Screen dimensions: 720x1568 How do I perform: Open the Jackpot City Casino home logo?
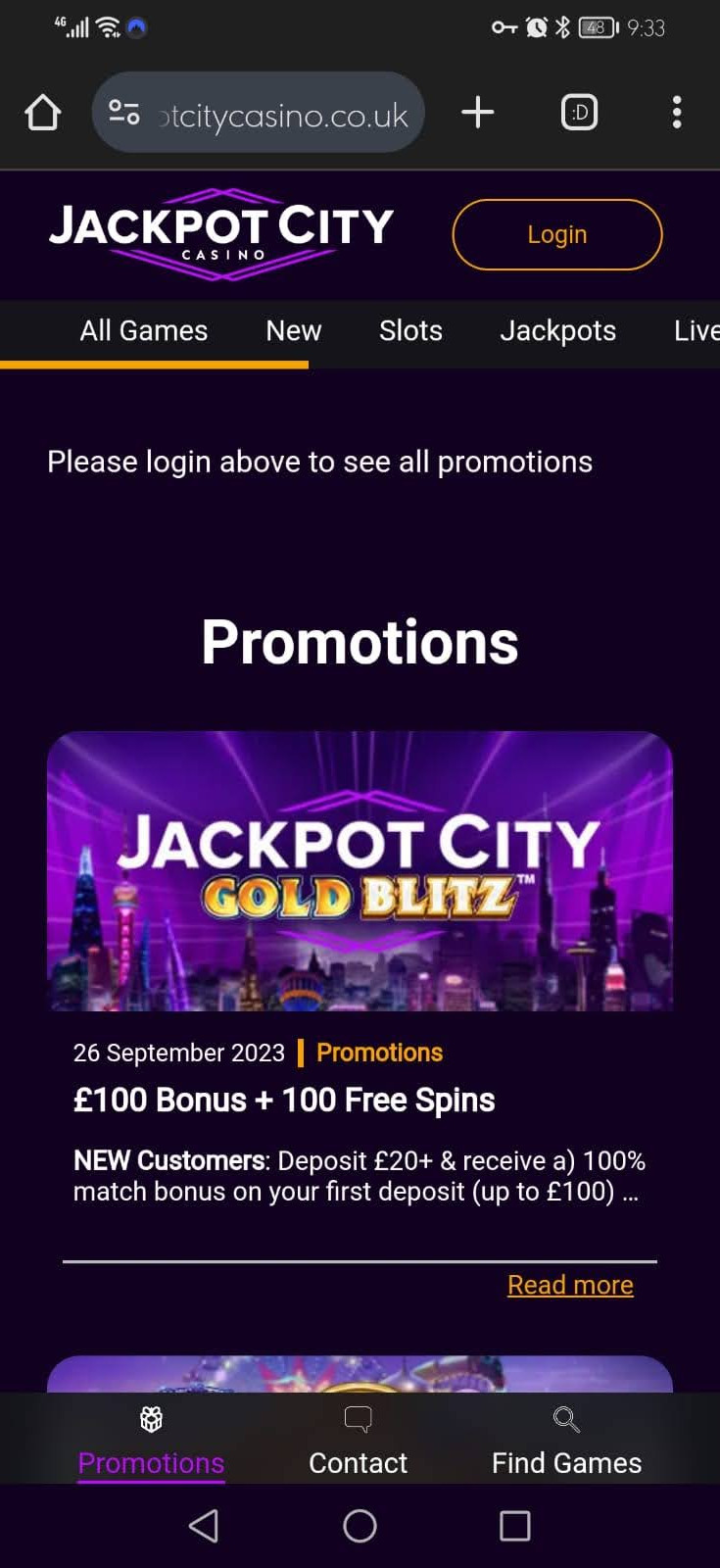click(x=221, y=233)
